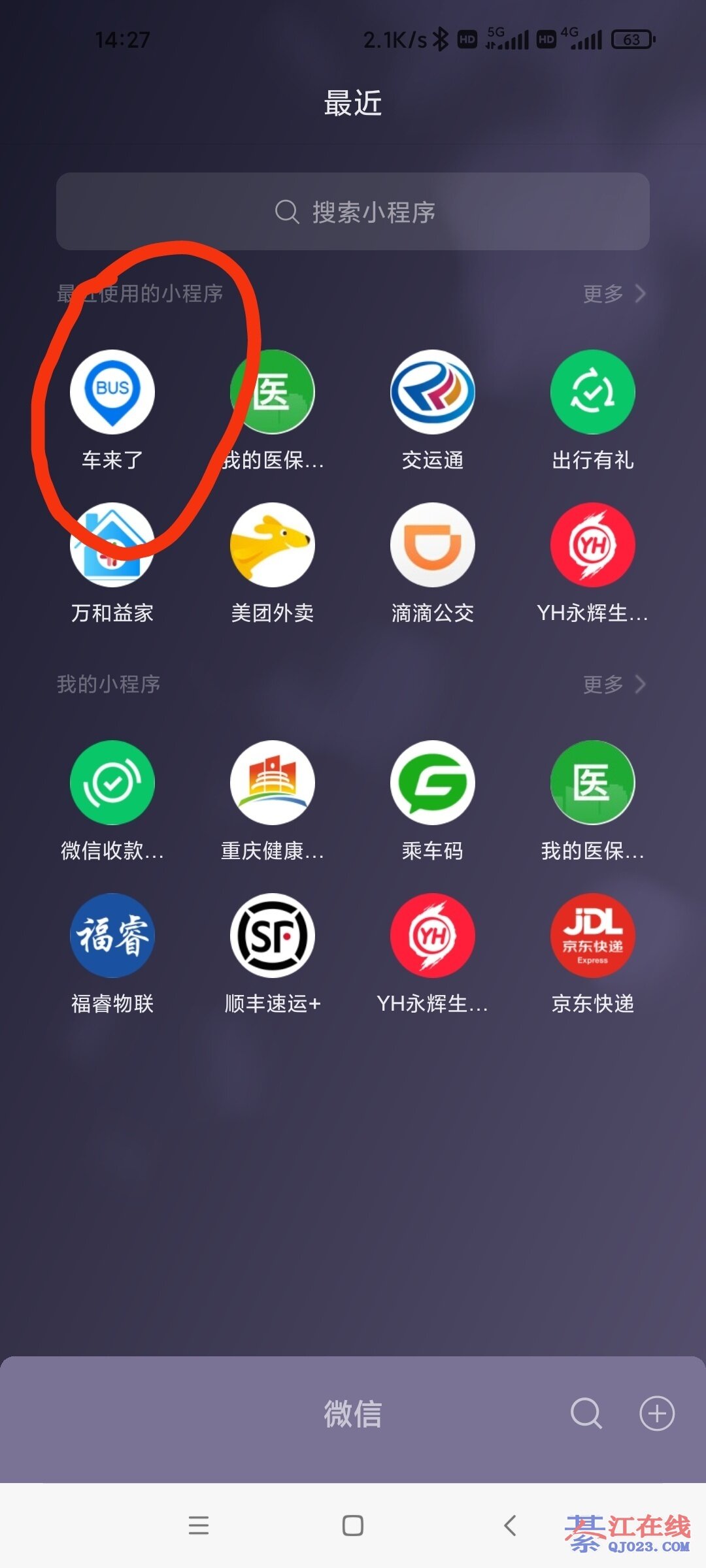This screenshot has height=1568, width=706.
Task: Open the 福睿物联 mini program
Action: [x=112, y=936]
